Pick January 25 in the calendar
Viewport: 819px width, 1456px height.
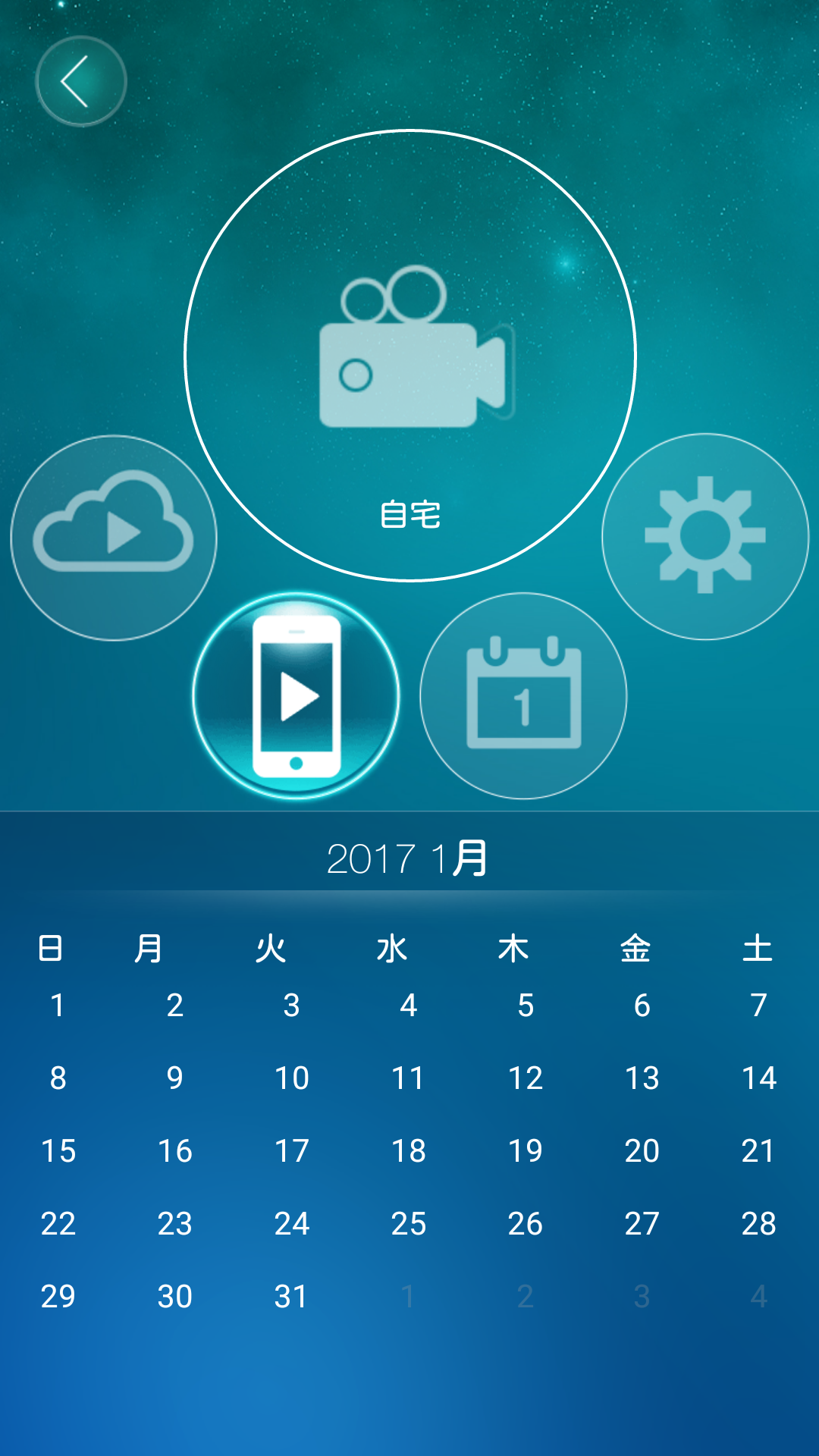pyautogui.click(x=409, y=1223)
